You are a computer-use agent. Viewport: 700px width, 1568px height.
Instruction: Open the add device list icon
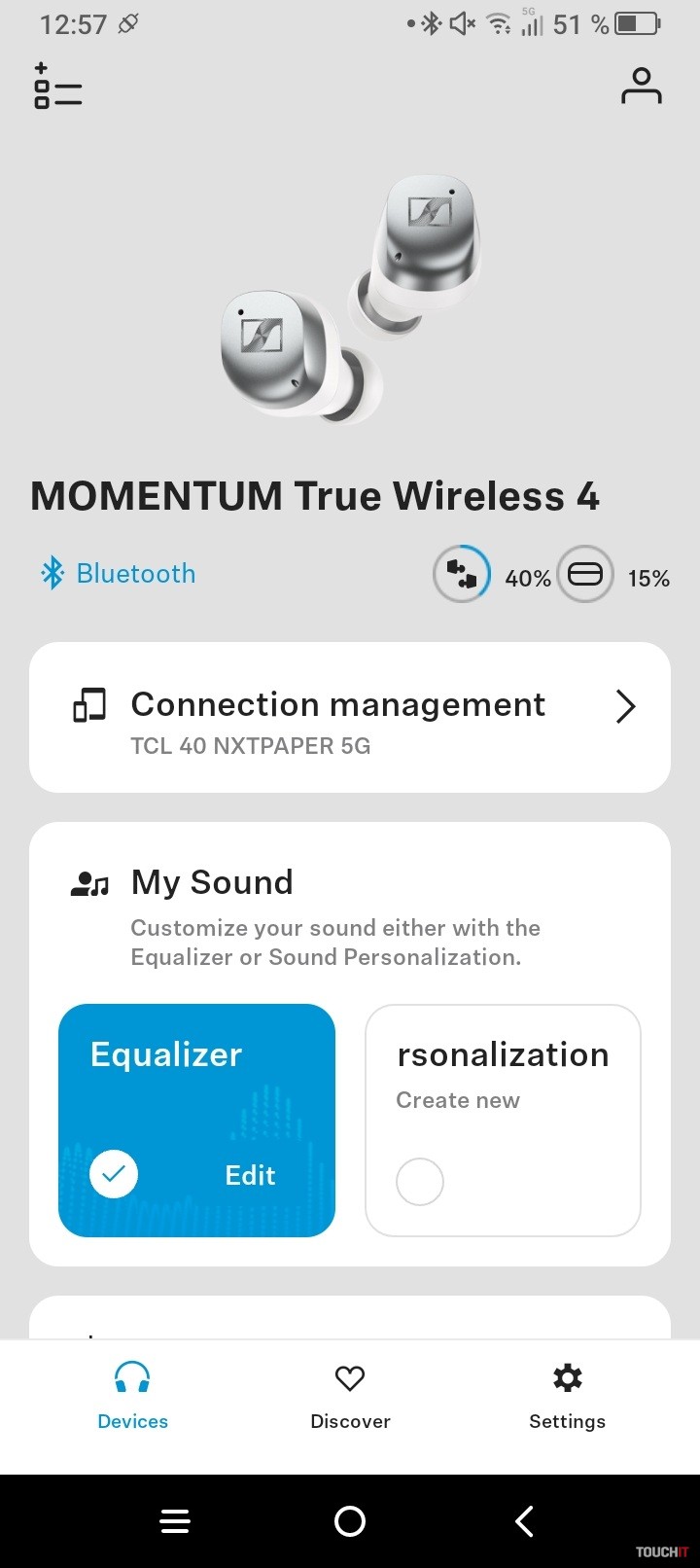(57, 87)
